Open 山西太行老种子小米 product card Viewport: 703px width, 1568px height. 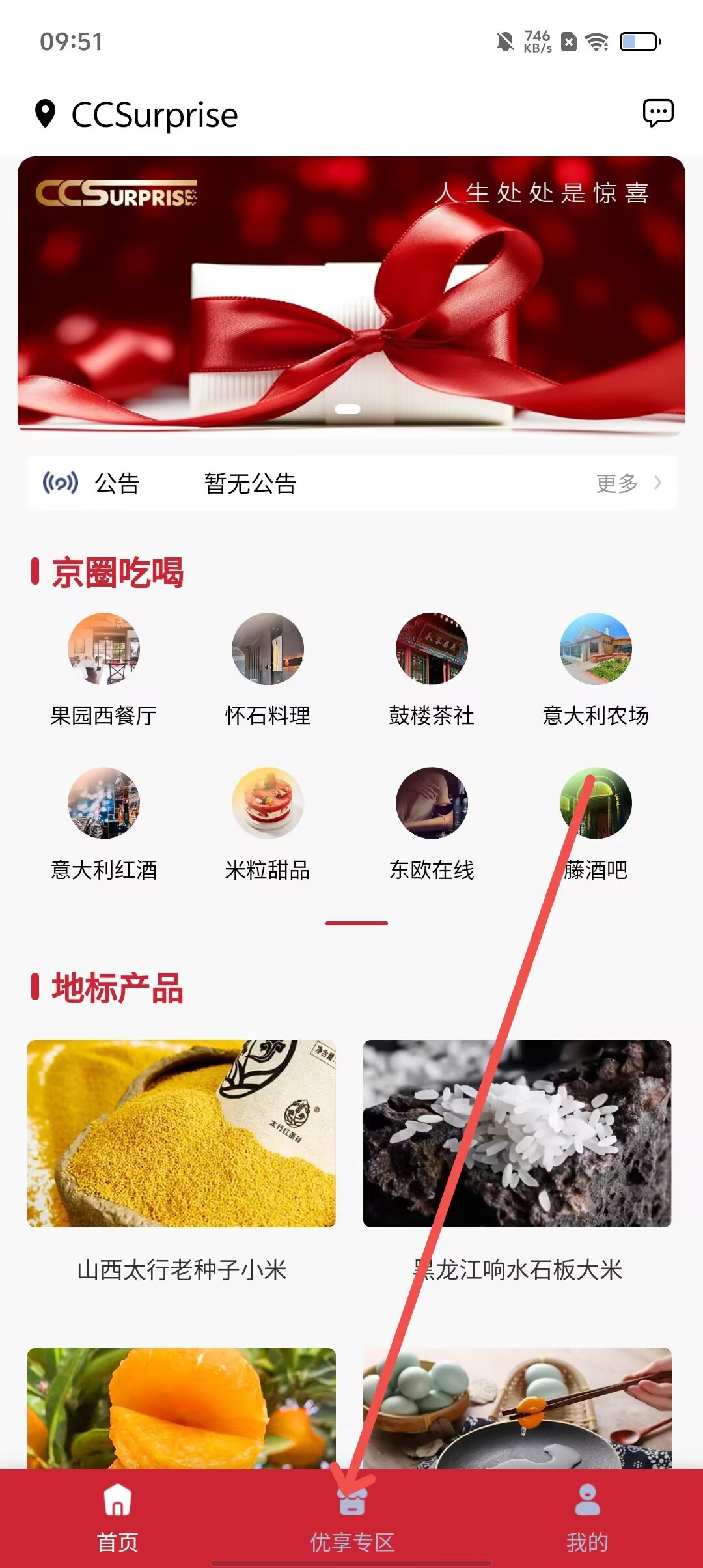(x=182, y=1159)
